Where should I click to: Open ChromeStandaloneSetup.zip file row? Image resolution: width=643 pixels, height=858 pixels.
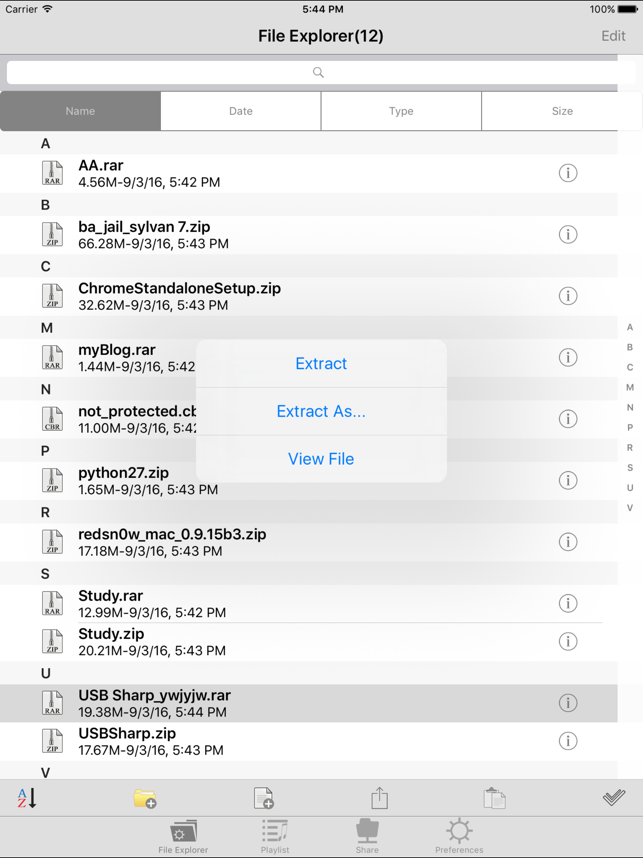(x=180, y=296)
